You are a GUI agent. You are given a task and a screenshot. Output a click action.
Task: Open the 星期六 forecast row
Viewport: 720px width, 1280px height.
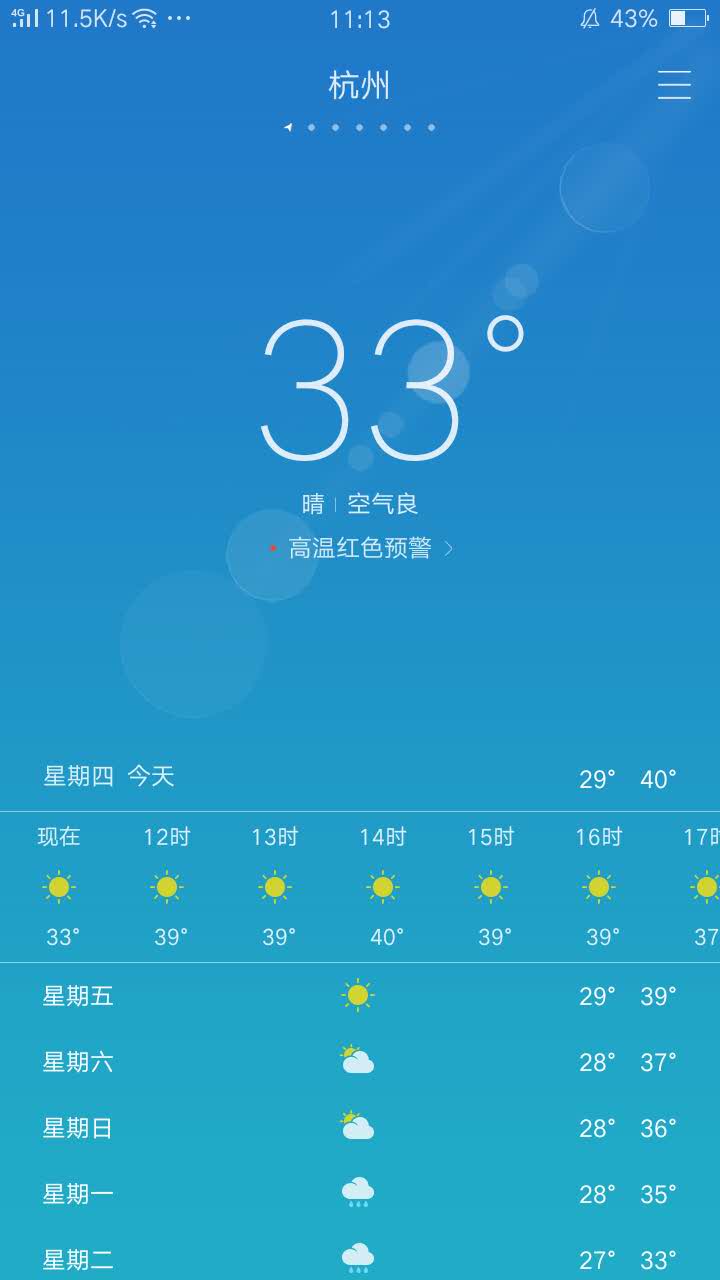360,1062
